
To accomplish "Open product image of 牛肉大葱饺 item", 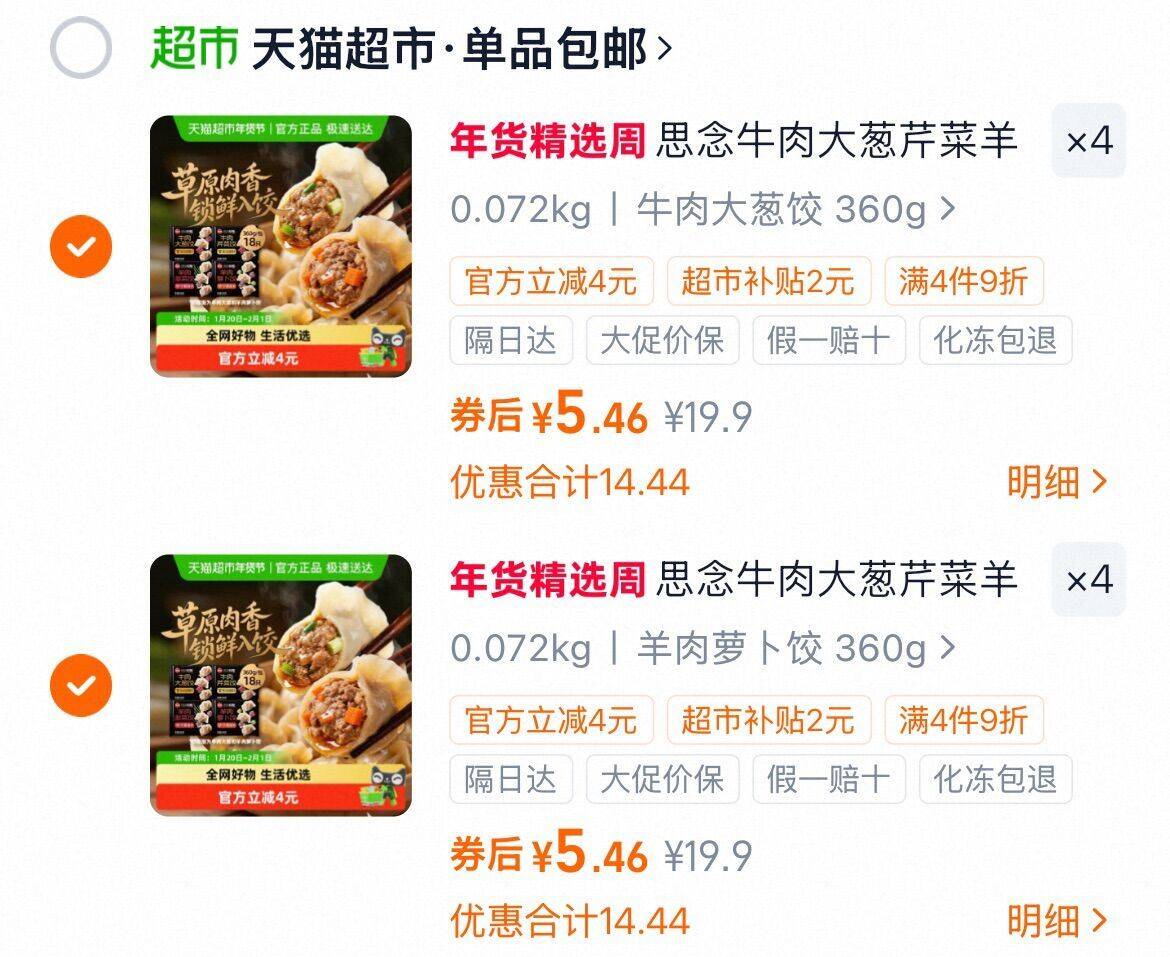I will coord(281,246).
